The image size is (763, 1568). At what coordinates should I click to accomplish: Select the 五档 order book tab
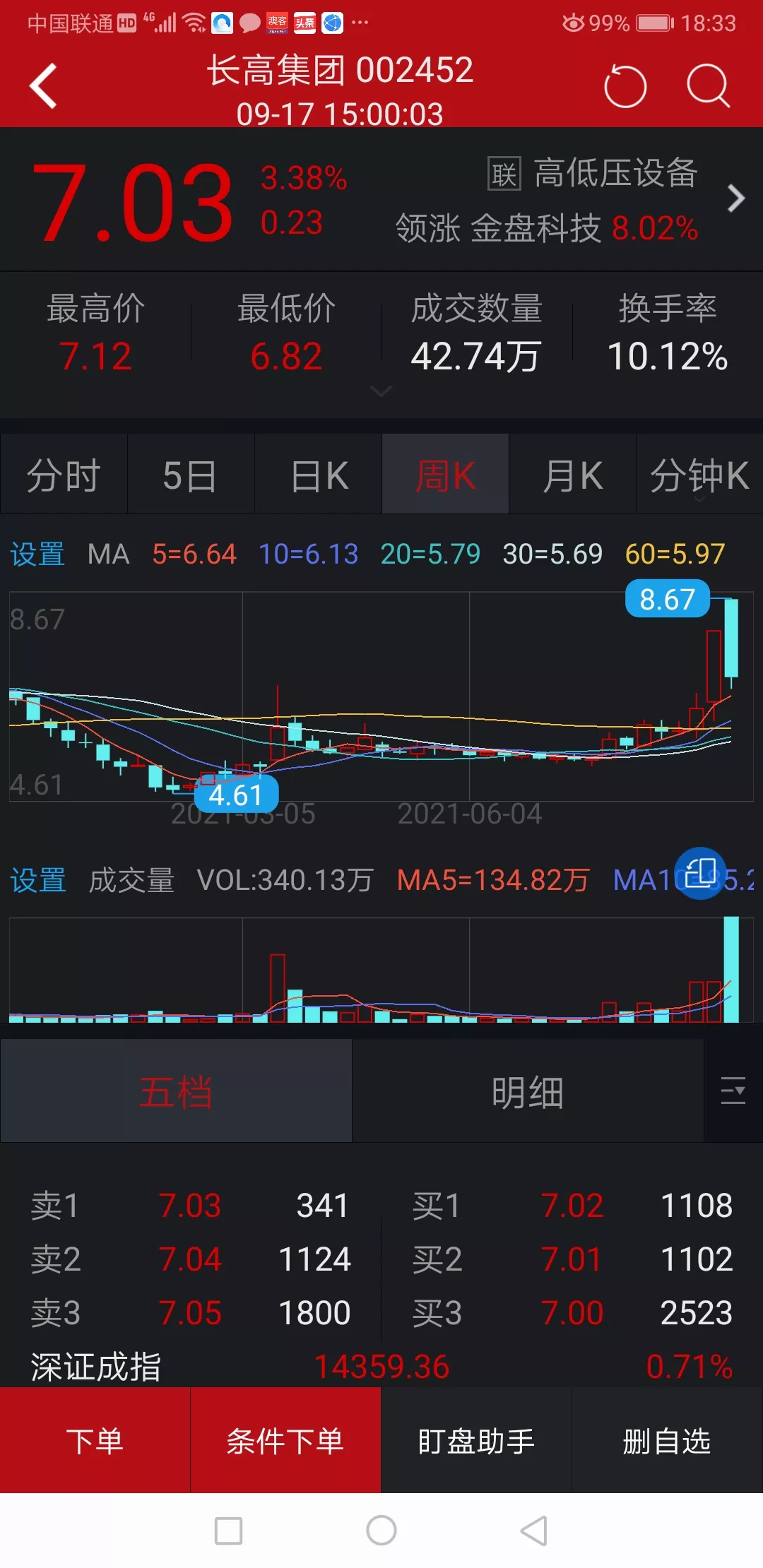(x=176, y=1091)
